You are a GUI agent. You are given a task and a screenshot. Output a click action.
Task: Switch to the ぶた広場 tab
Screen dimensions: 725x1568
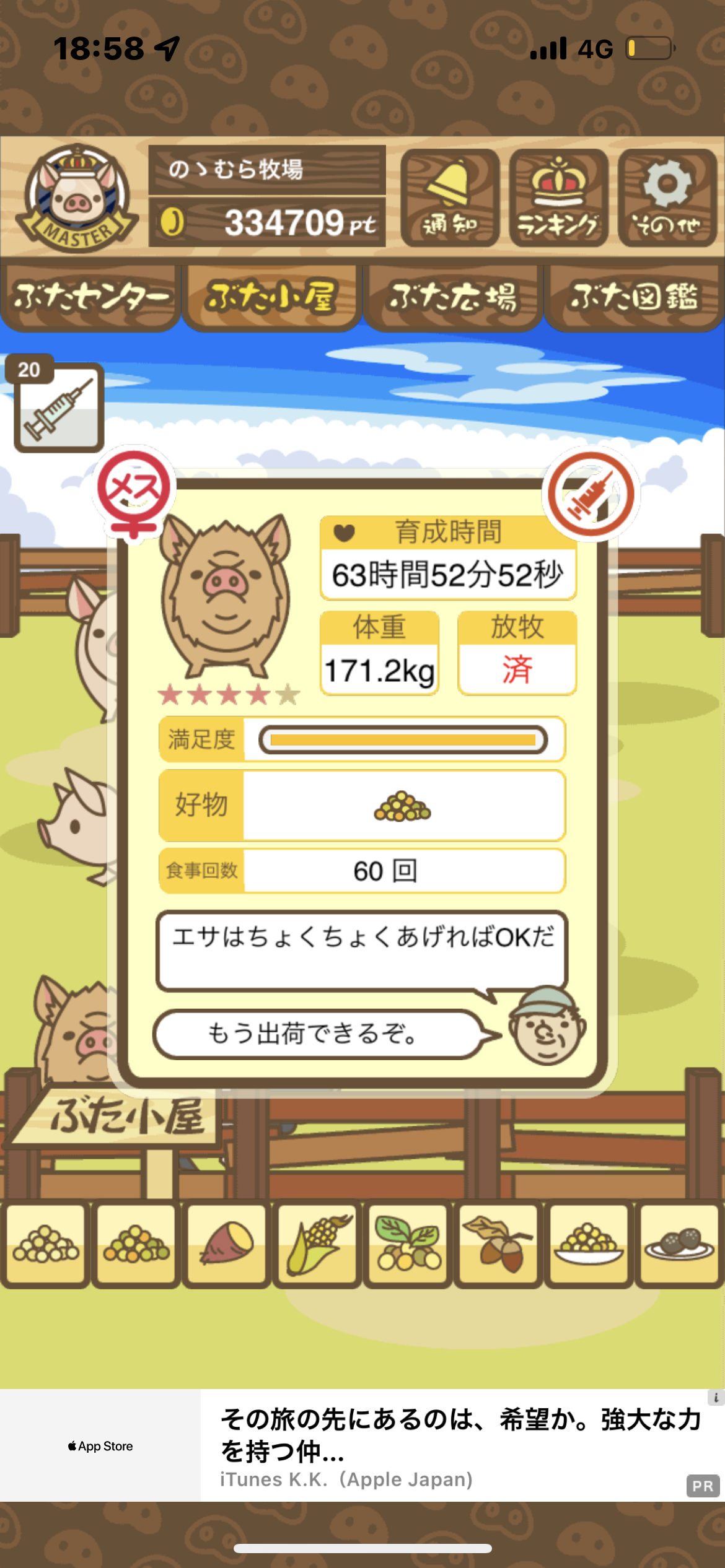coord(453,297)
